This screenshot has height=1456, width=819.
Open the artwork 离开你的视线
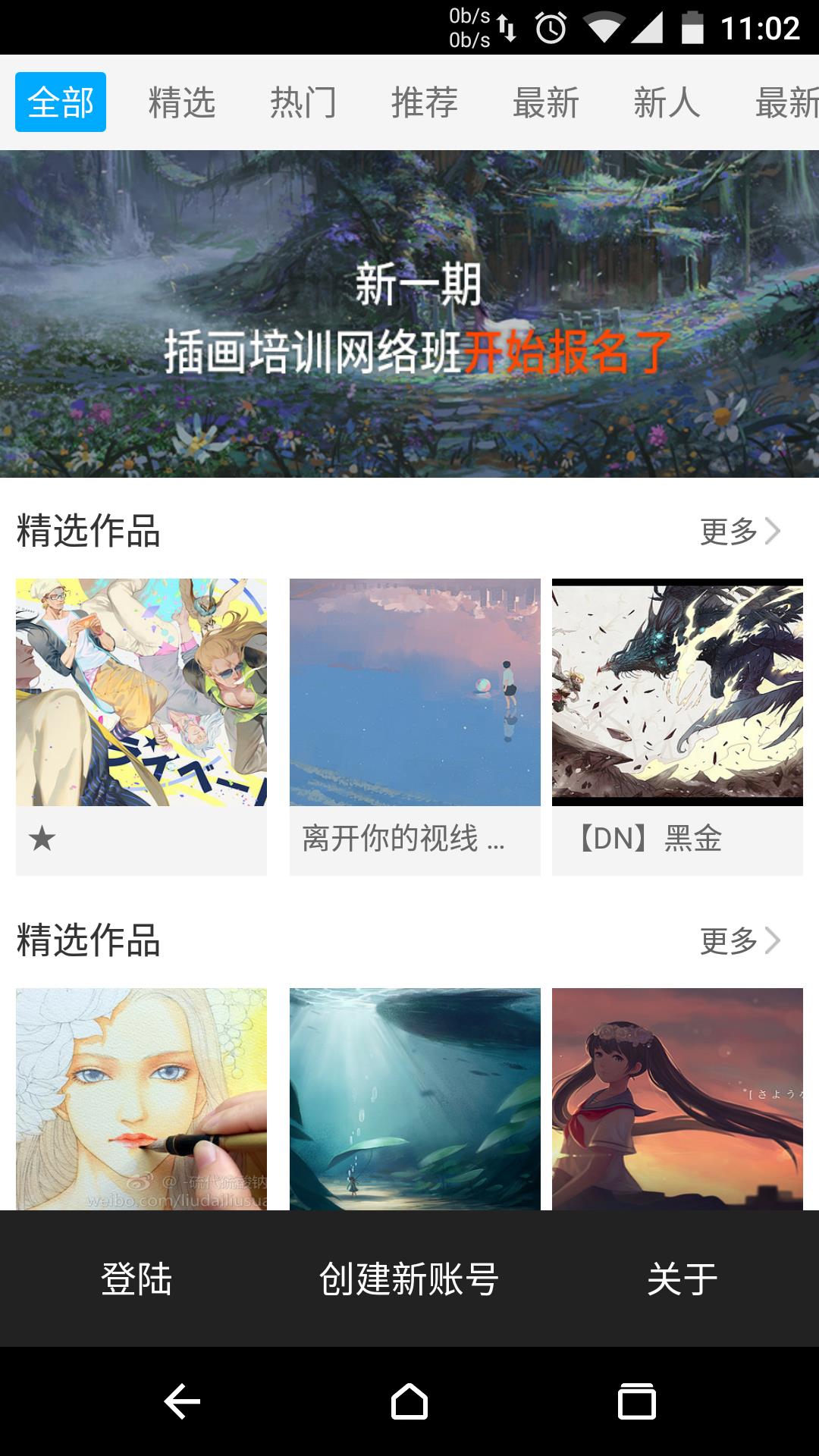coord(415,726)
